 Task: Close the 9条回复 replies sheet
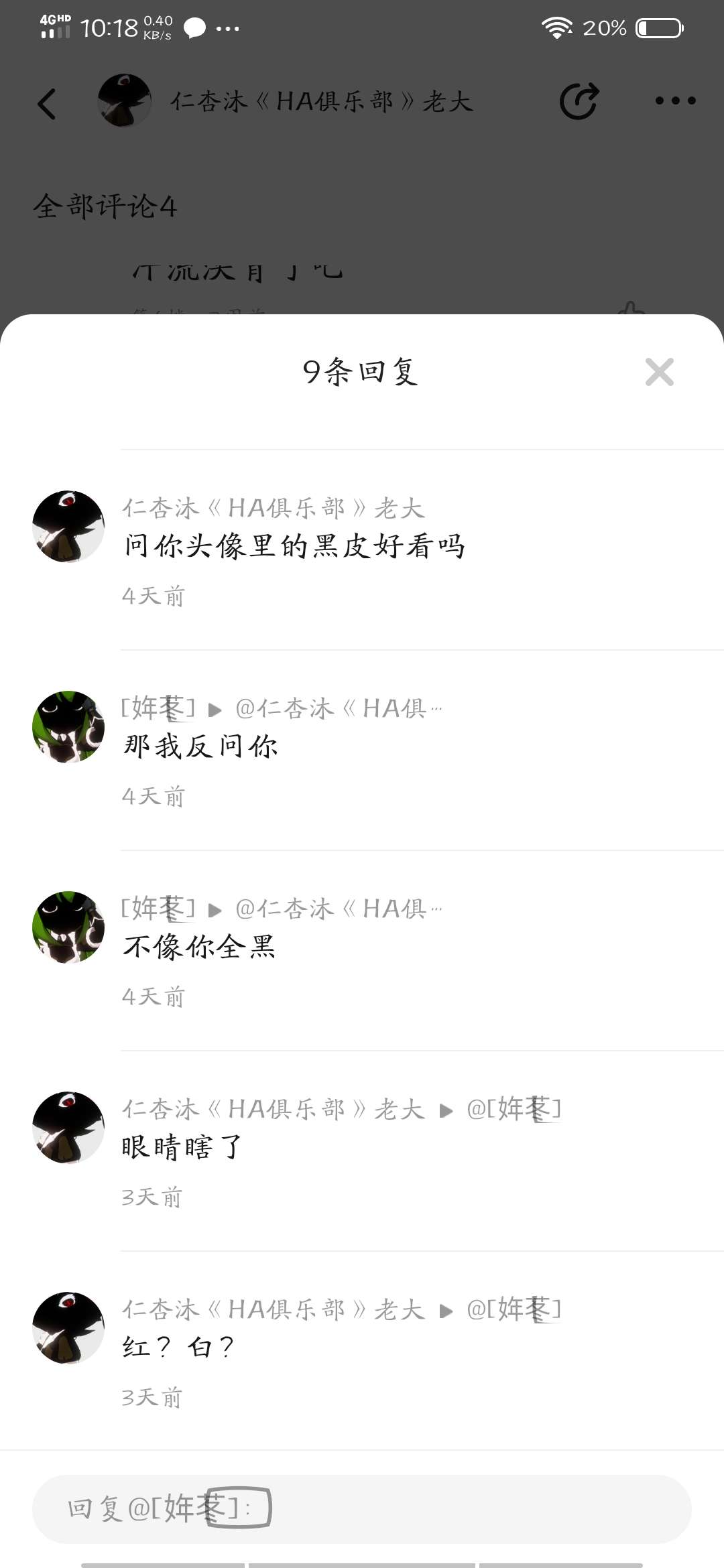tap(659, 372)
